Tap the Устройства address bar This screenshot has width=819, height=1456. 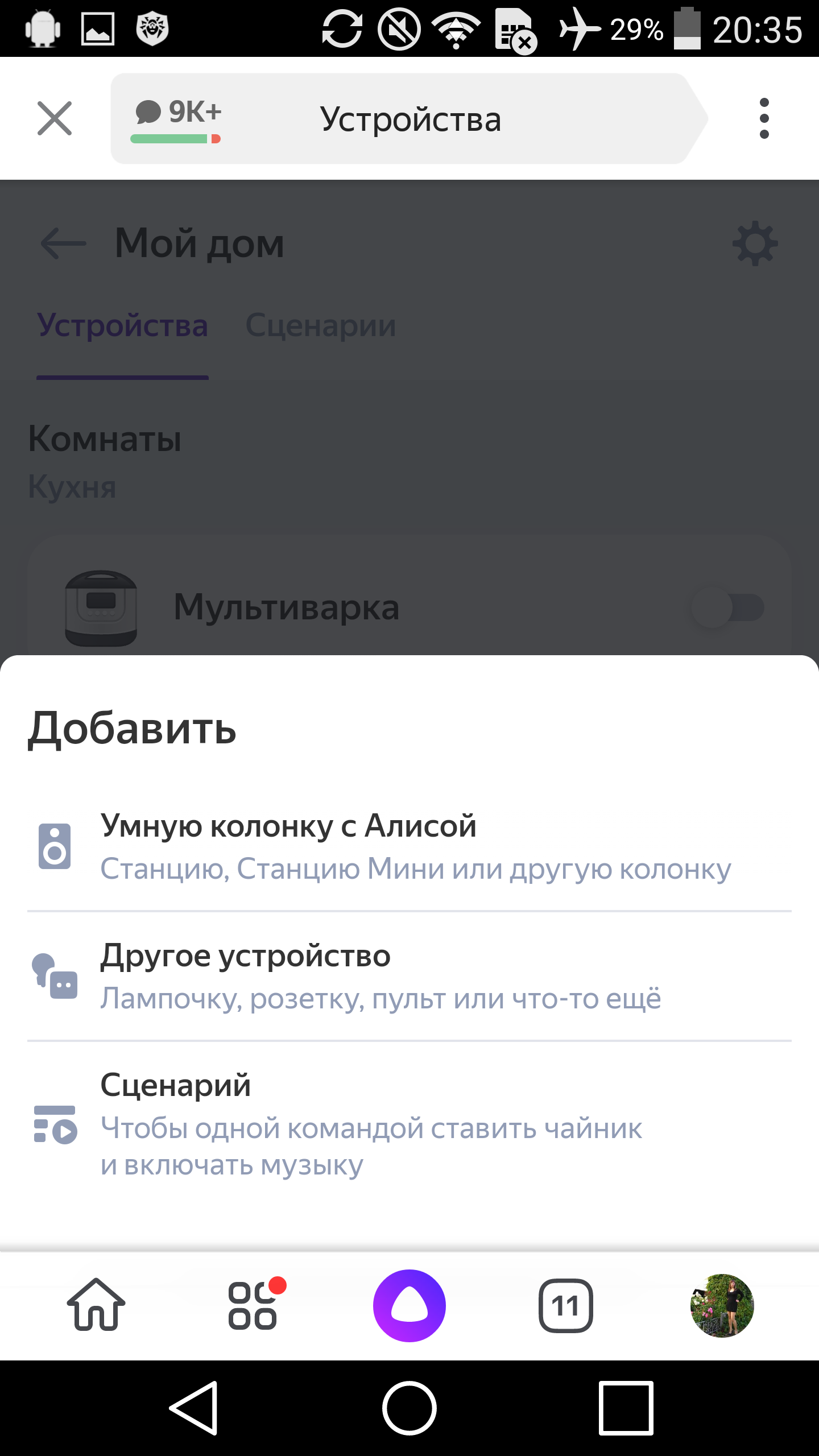(x=410, y=119)
